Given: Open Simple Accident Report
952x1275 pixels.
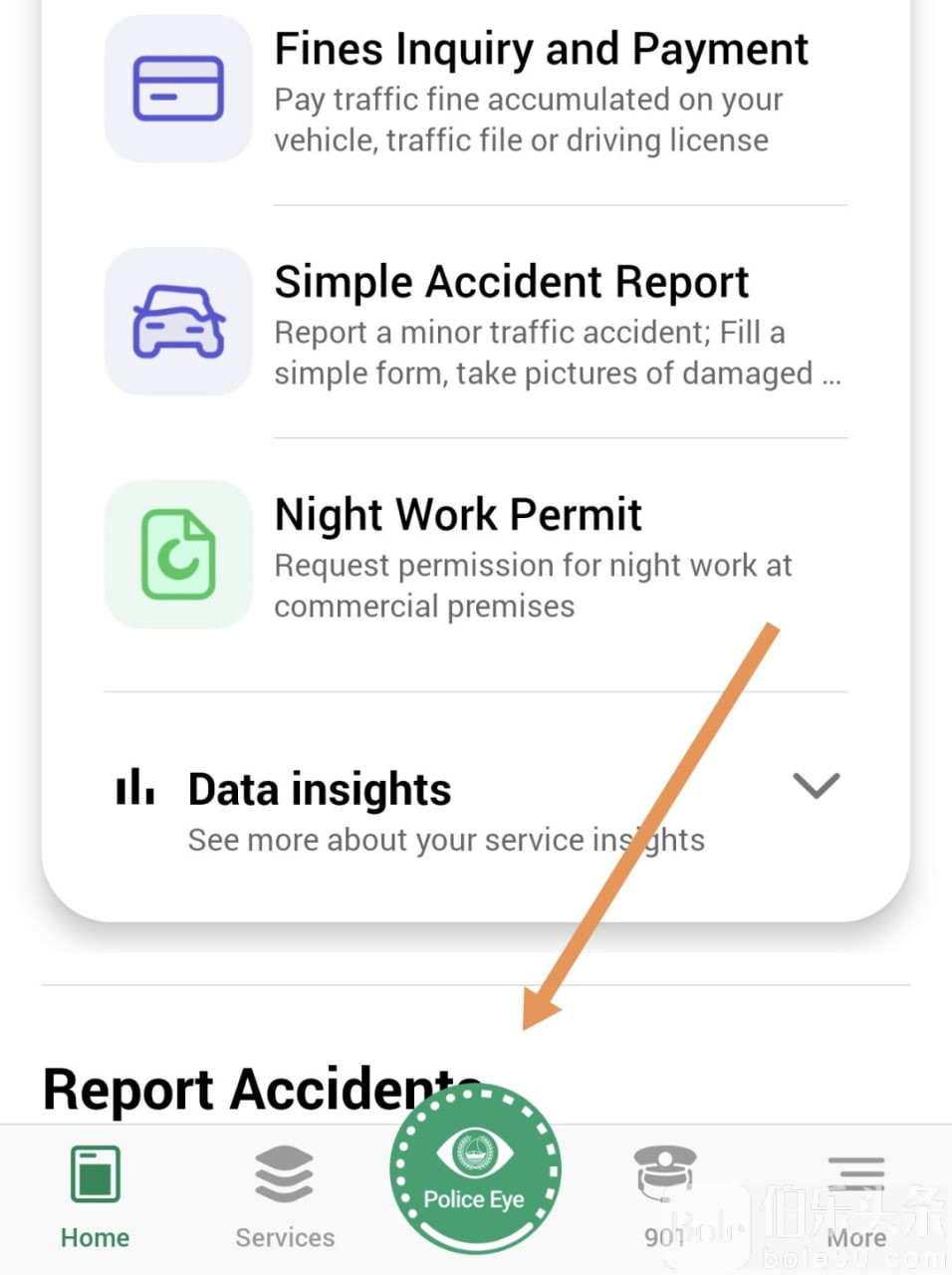Looking at the screenshot, I should click(x=476, y=323).
